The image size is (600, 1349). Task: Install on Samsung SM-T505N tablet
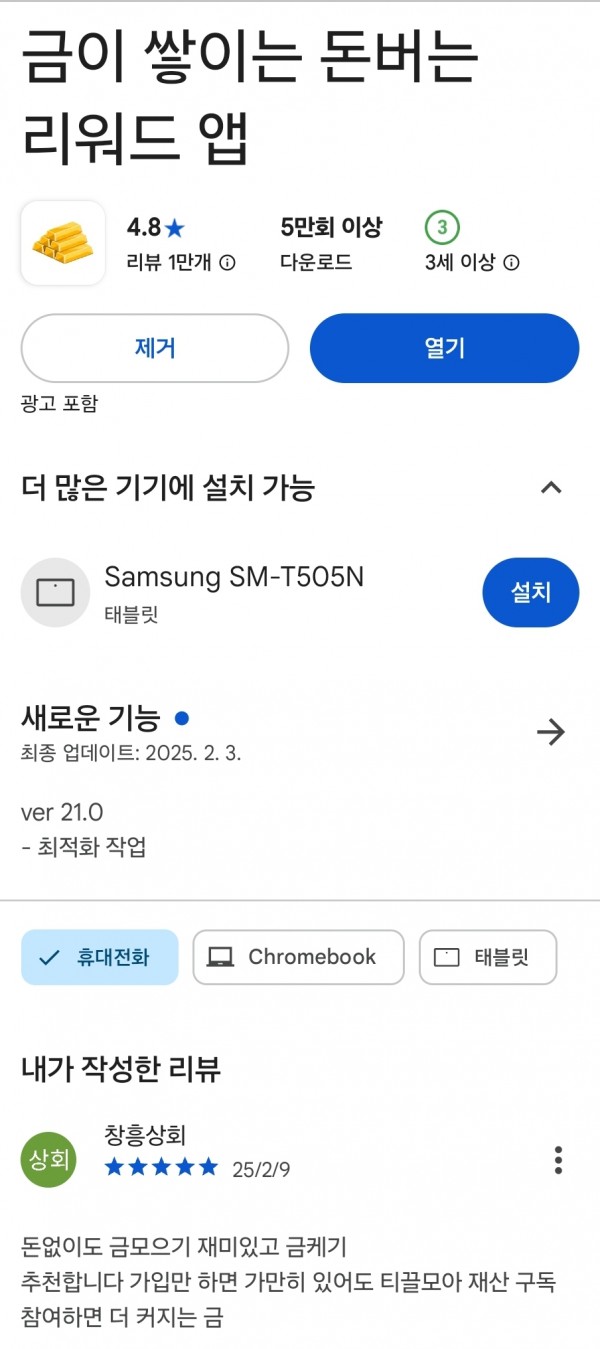[x=531, y=593]
